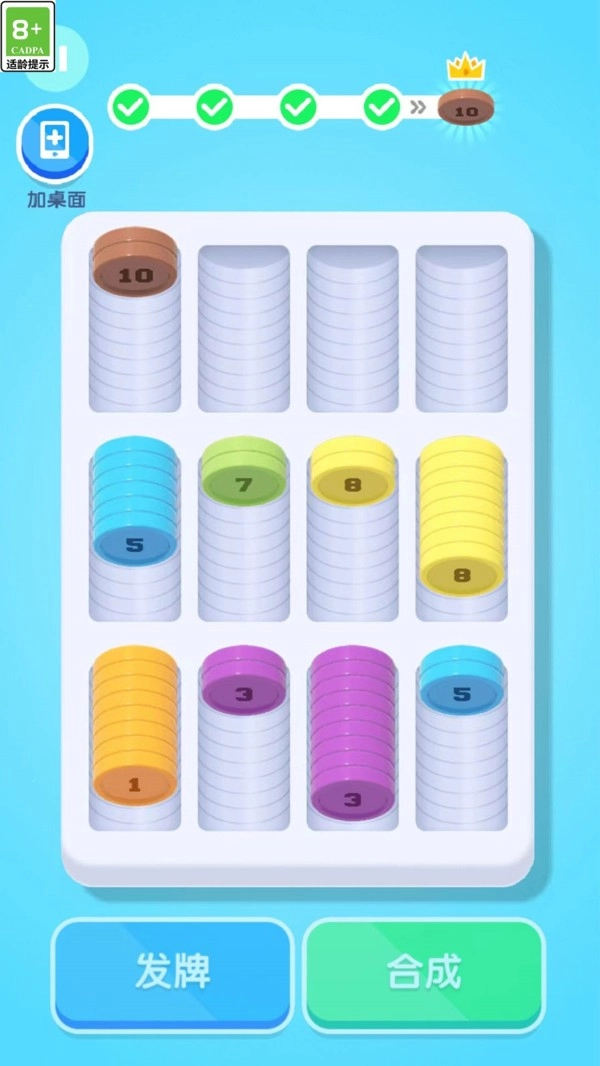Screen dimensions: 600x1066
Task: Select the shorter blue 5 coin stack
Action: (461, 680)
